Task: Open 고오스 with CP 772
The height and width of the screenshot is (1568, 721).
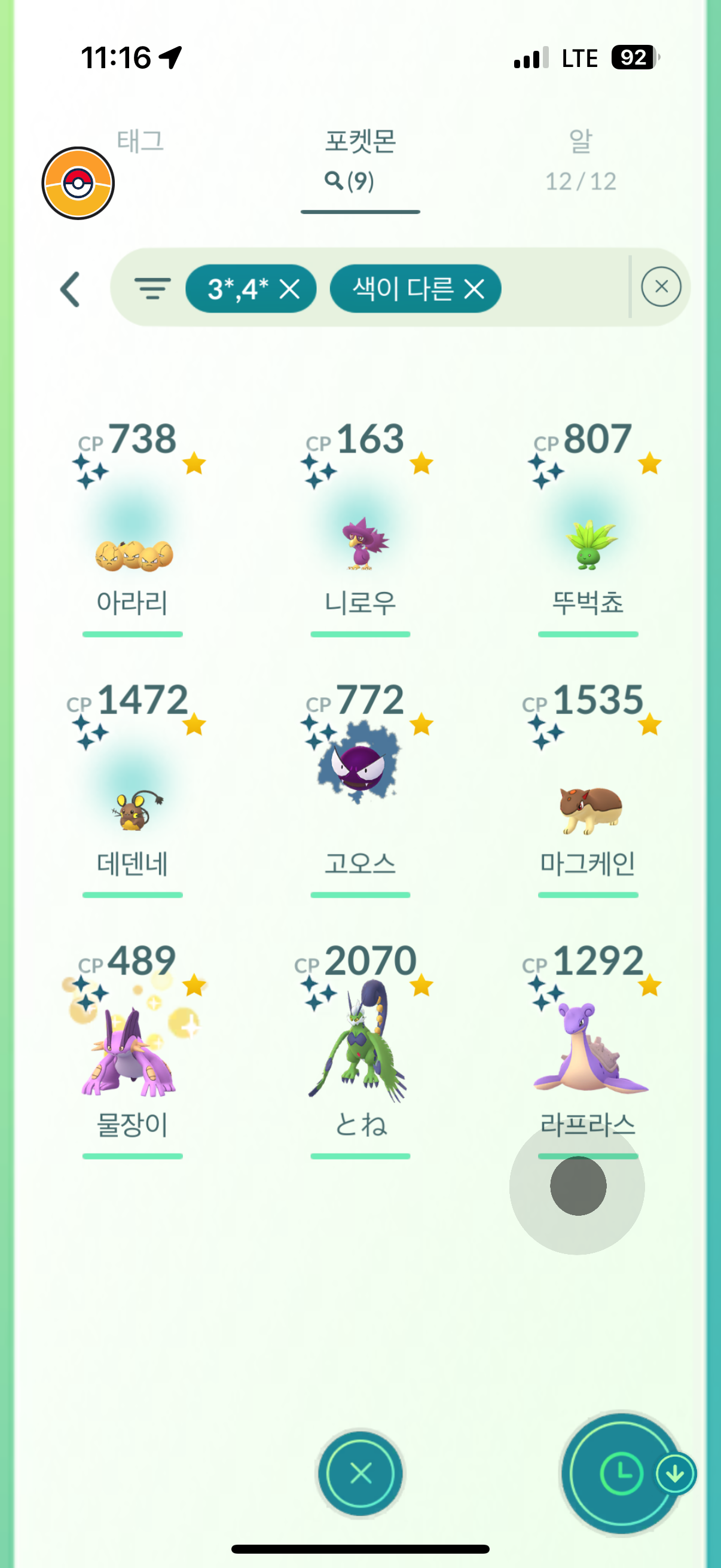Action: 360,785
